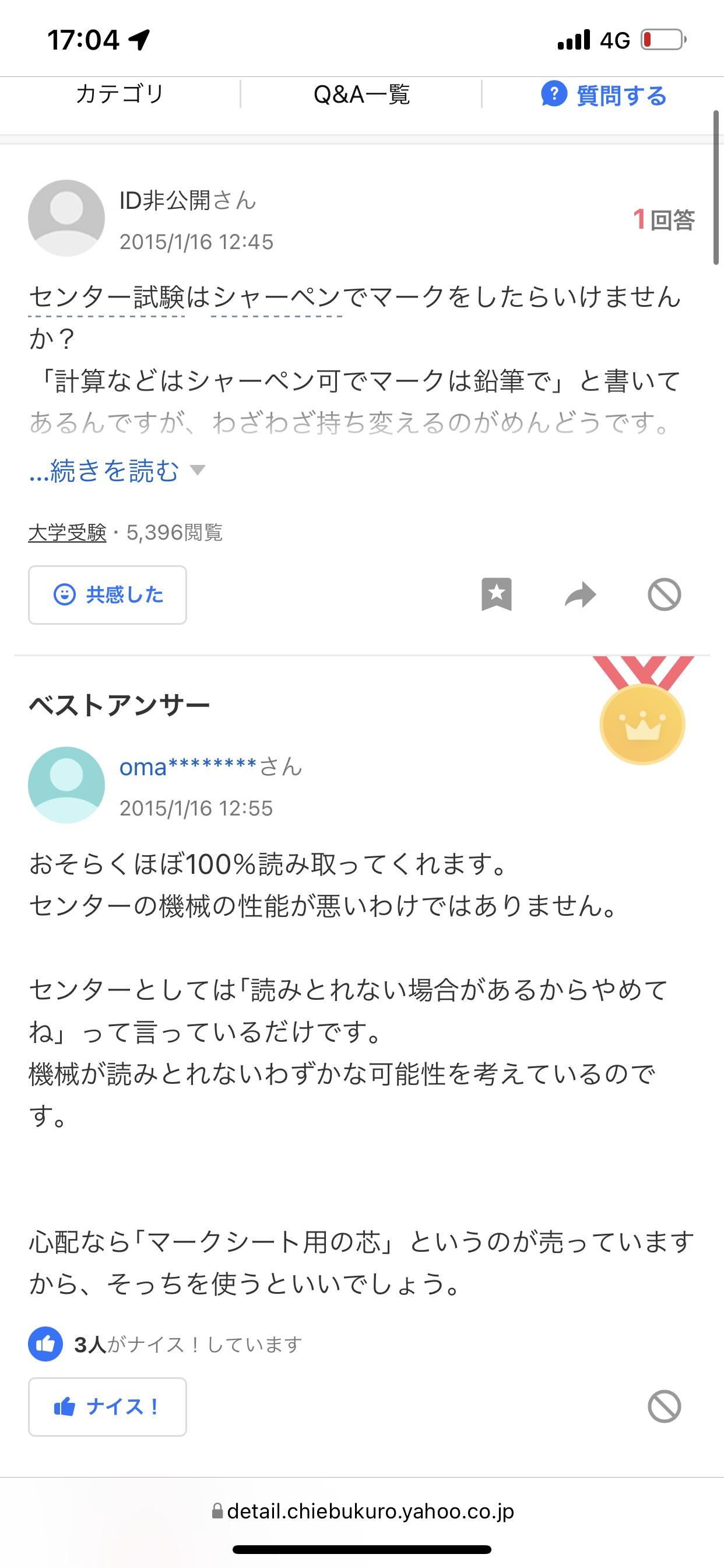Open the センター試験 keyword link
Screen dimensions: 724x1568
pos(107,297)
